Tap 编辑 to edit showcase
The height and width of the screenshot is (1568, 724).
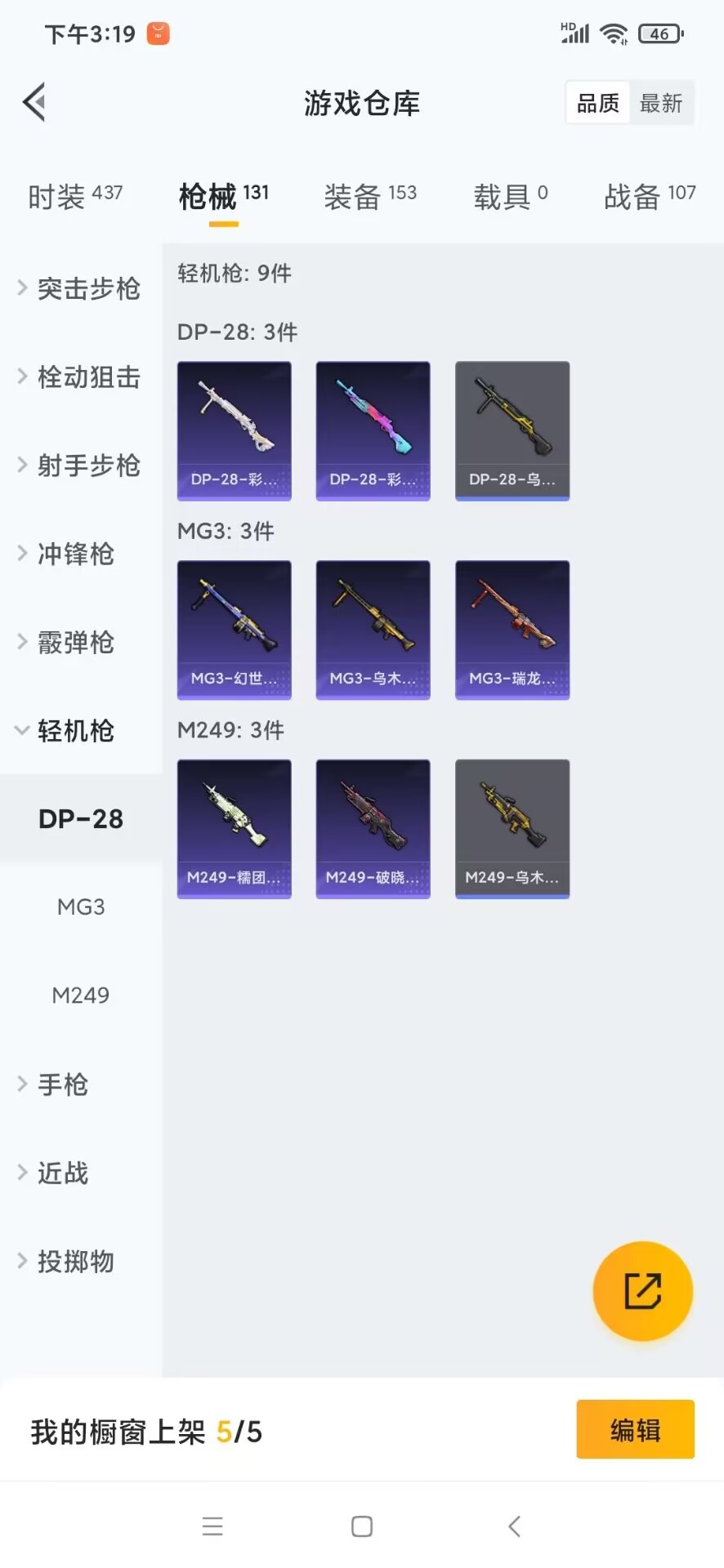(x=635, y=1430)
